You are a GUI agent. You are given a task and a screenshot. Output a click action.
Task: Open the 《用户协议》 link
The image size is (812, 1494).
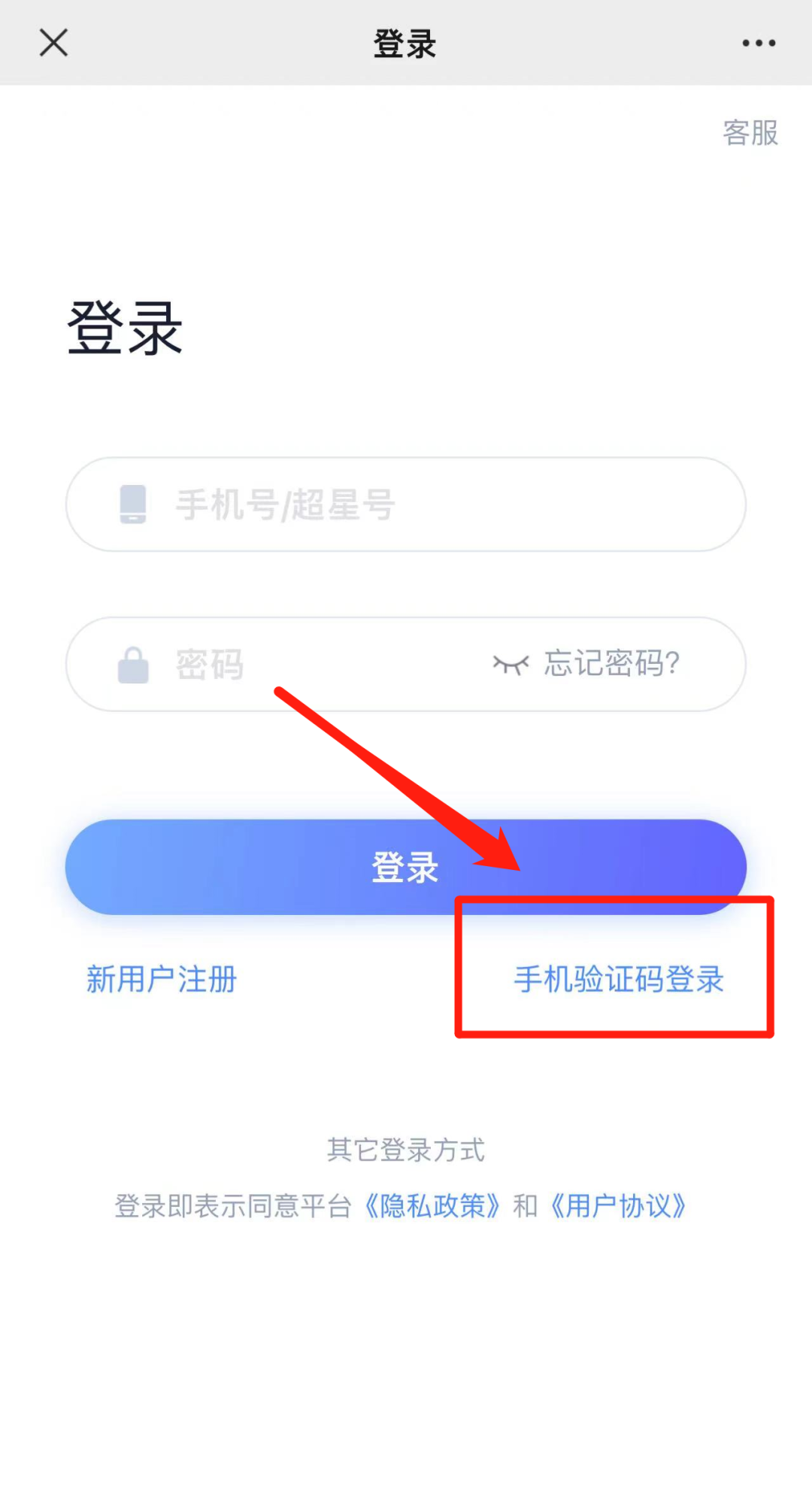(x=618, y=1206)
